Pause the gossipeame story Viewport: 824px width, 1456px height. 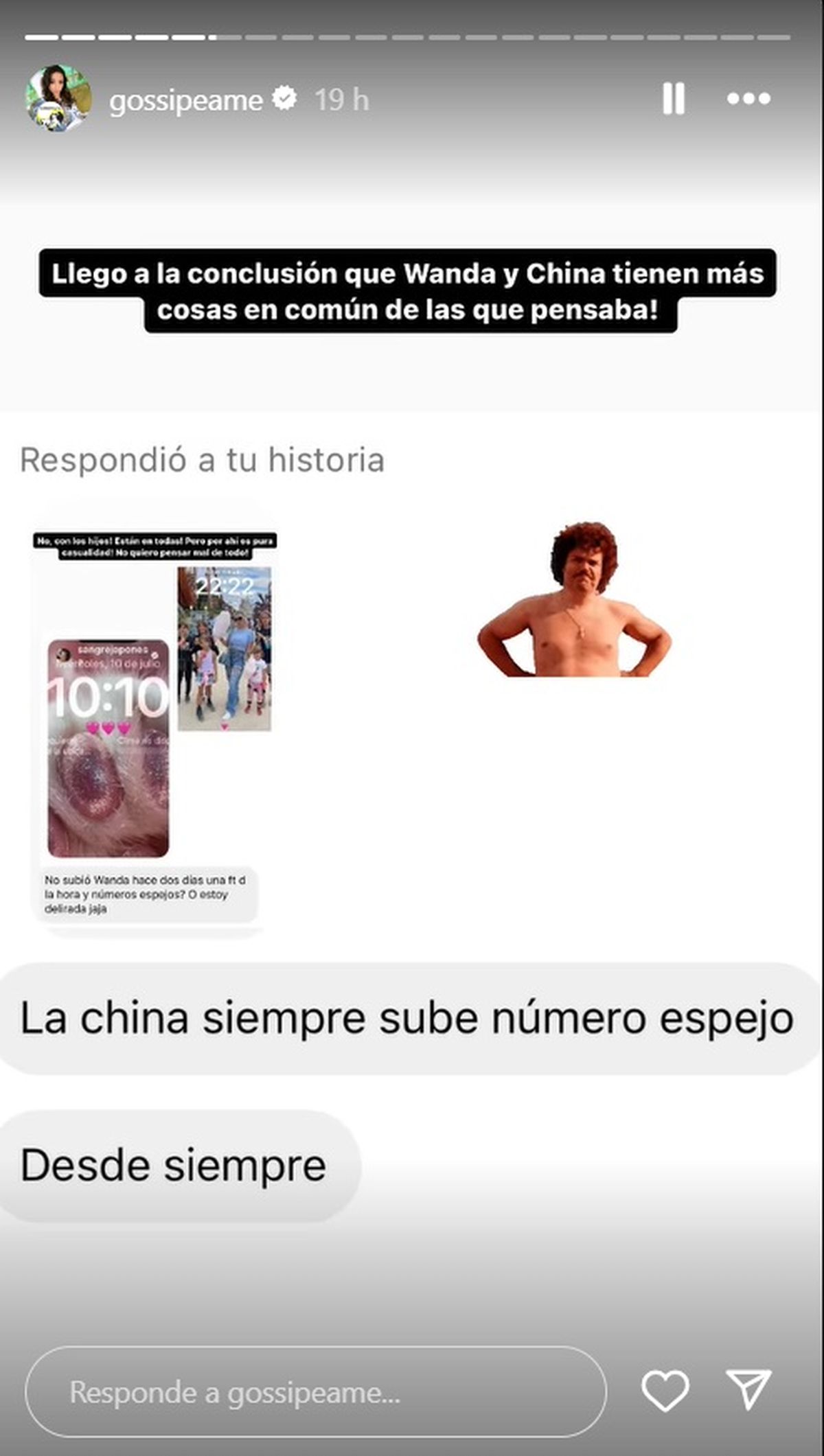(673, 99)
